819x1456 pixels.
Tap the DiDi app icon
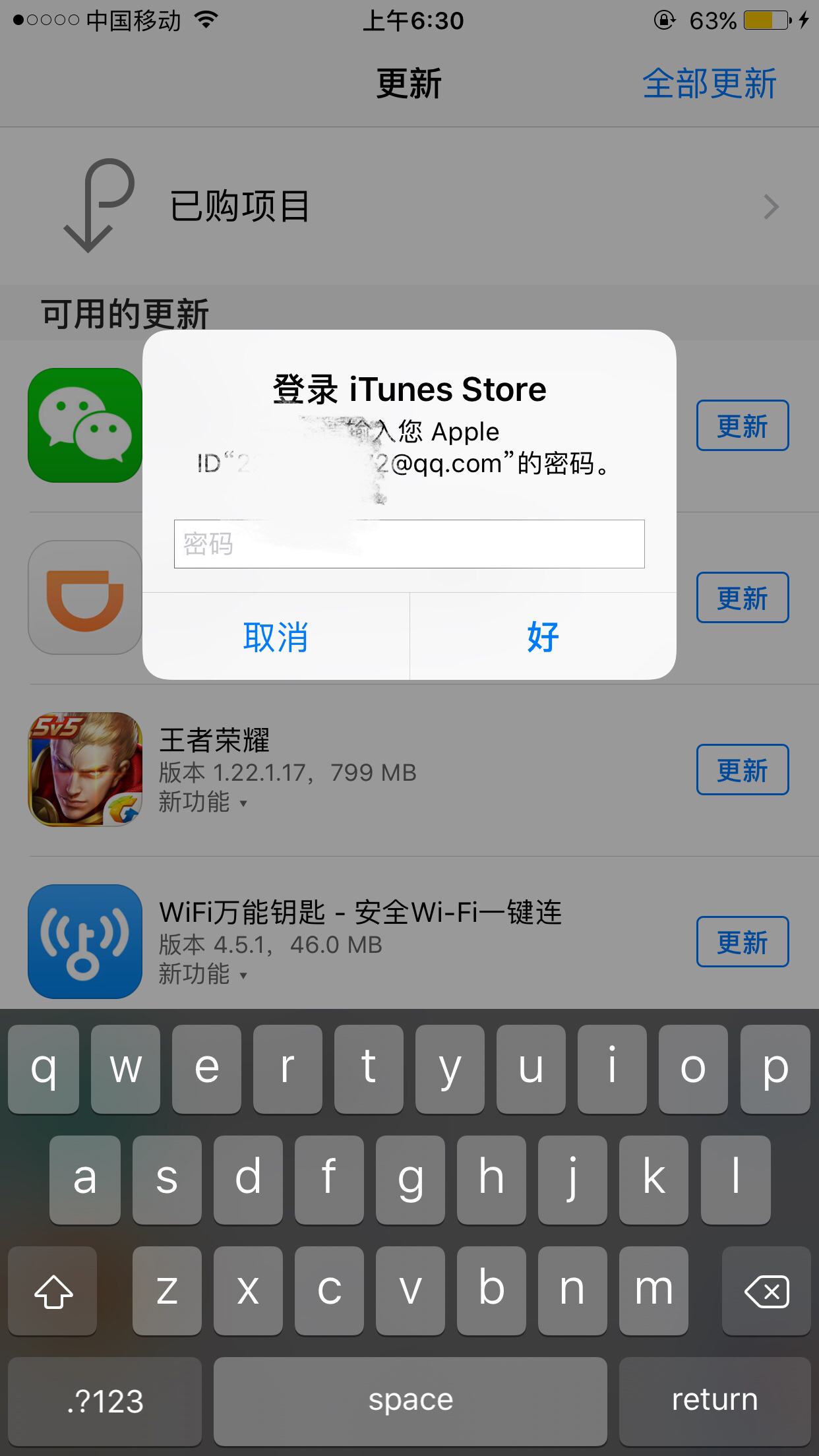pos(83,597)
